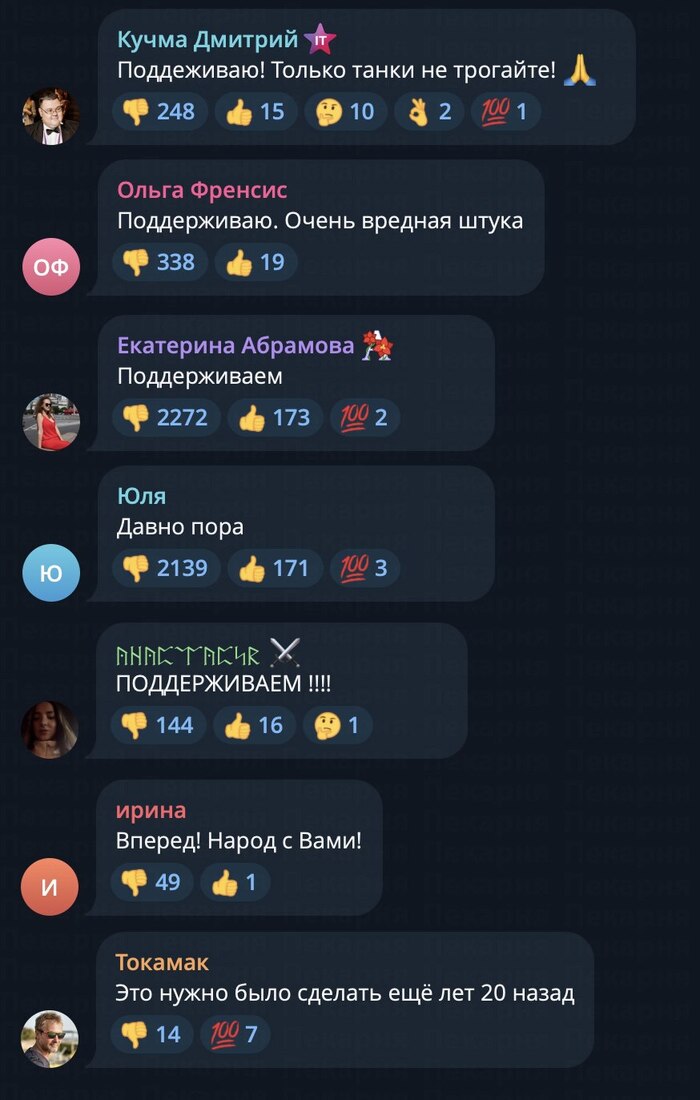Tap thumbs-down reaction 338 on Ольга Френсис's comment
The height and width of the screenshot is (1100, 700).
point(159,263)
